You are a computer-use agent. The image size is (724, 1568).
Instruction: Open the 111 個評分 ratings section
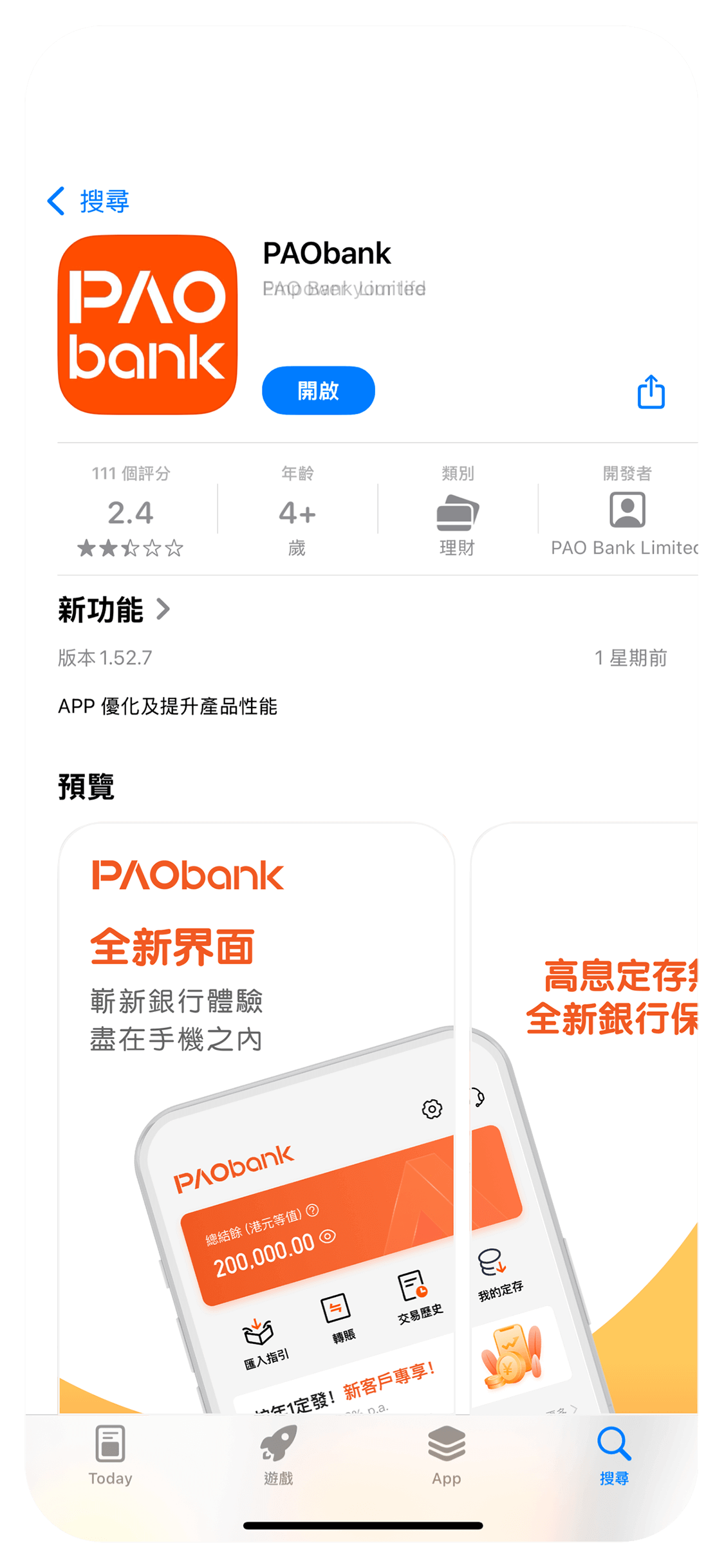click(x=131, y=511)
